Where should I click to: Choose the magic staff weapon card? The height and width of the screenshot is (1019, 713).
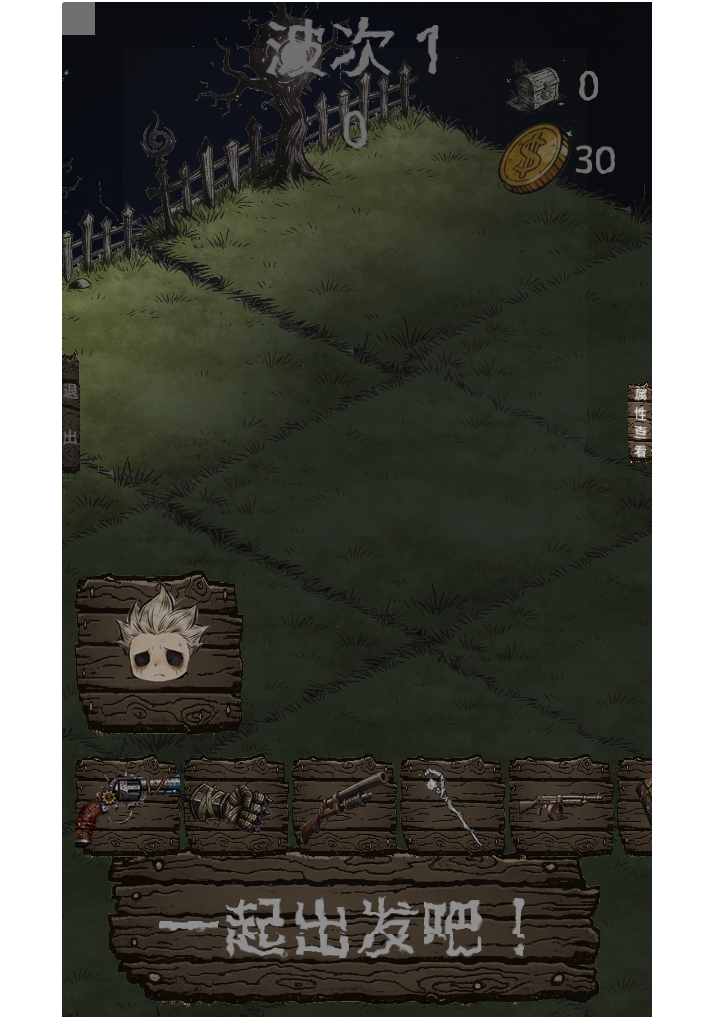point(452,805)
